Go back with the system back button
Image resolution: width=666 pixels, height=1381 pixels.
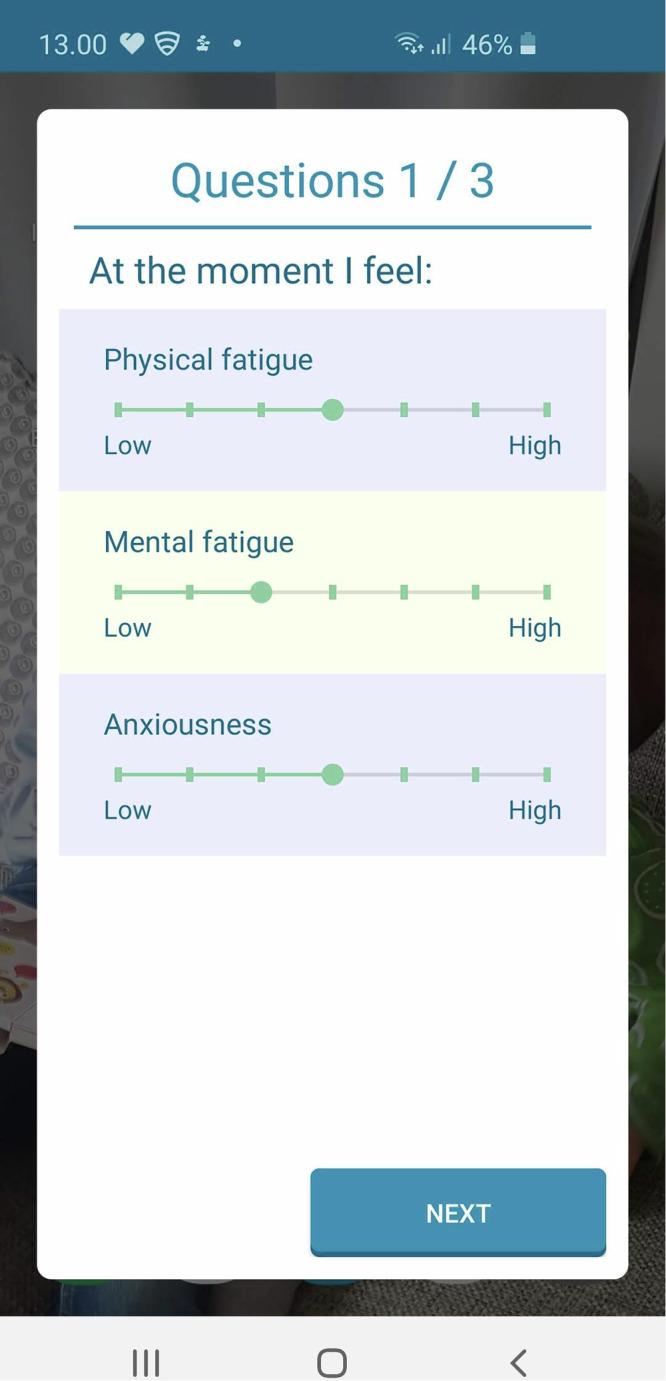[518, 1361]
